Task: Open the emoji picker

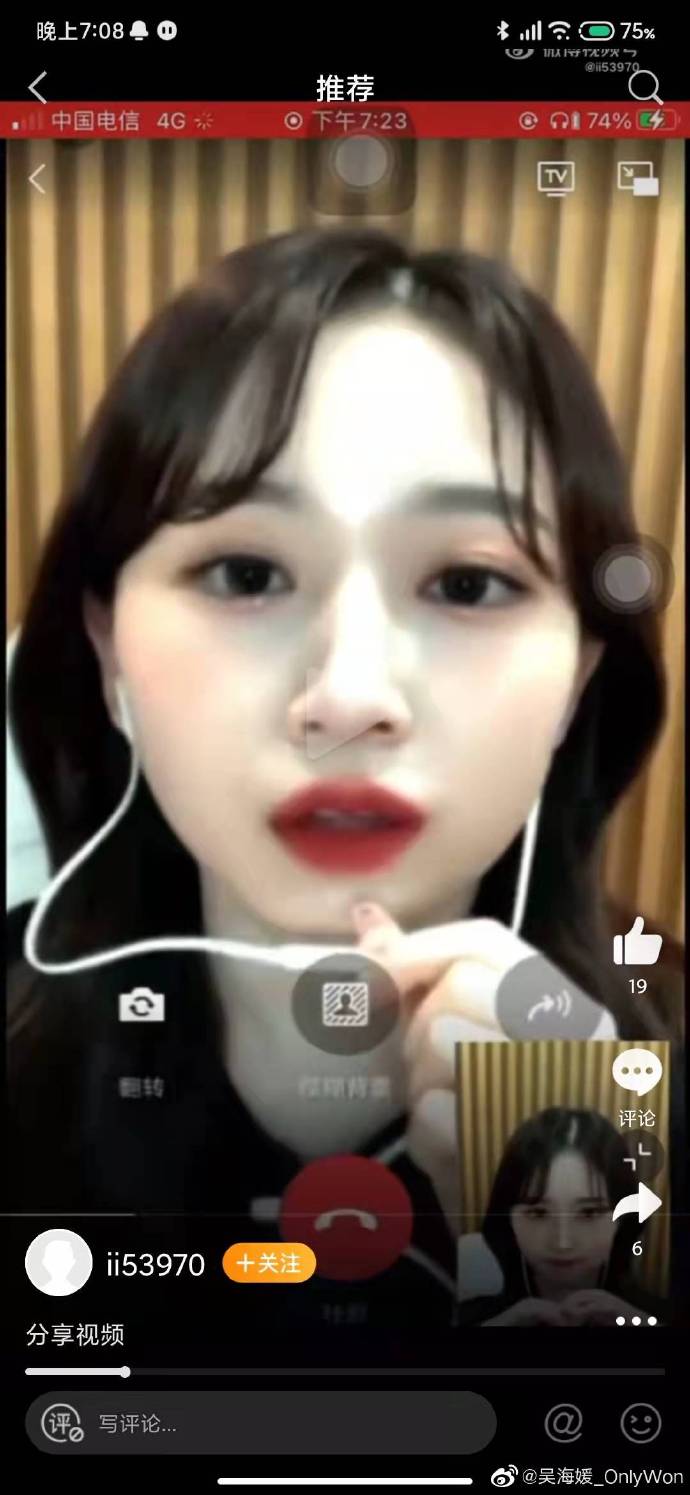Action: [641, 1422]
